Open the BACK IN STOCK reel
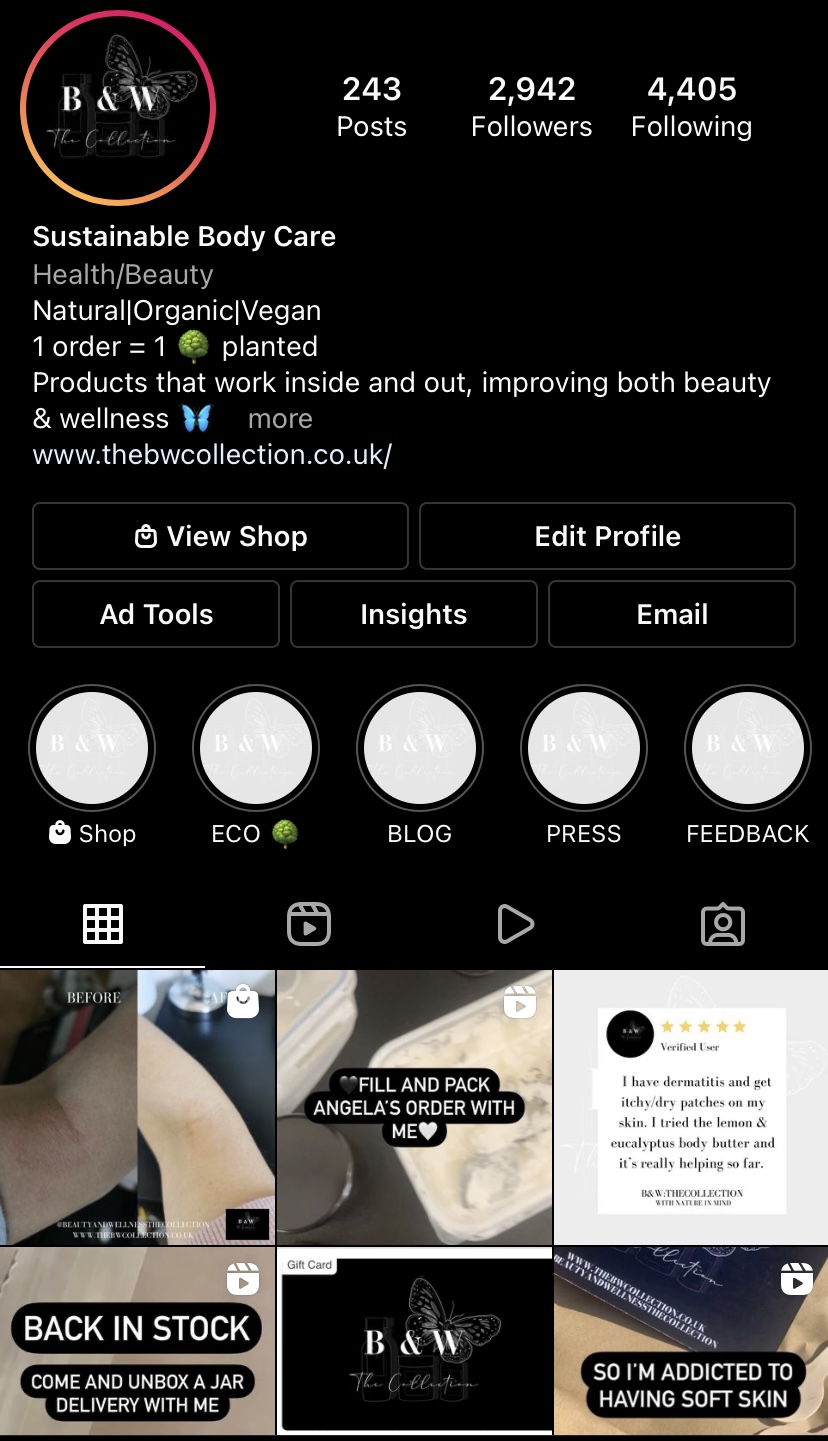Screen dimensions: 828x1441 pyautogui.click(x=137, y=1340)
